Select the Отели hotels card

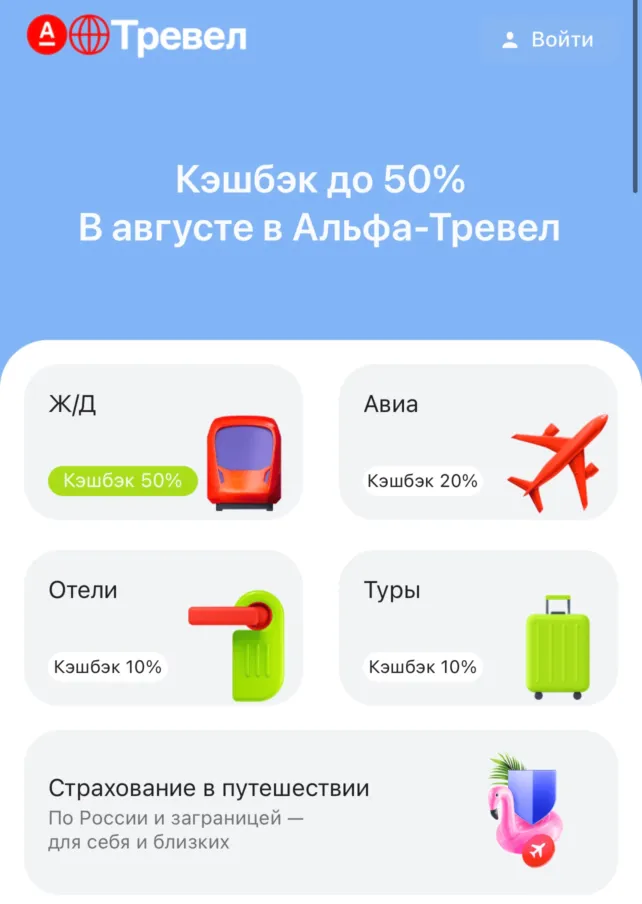click(x=163, y=627)
